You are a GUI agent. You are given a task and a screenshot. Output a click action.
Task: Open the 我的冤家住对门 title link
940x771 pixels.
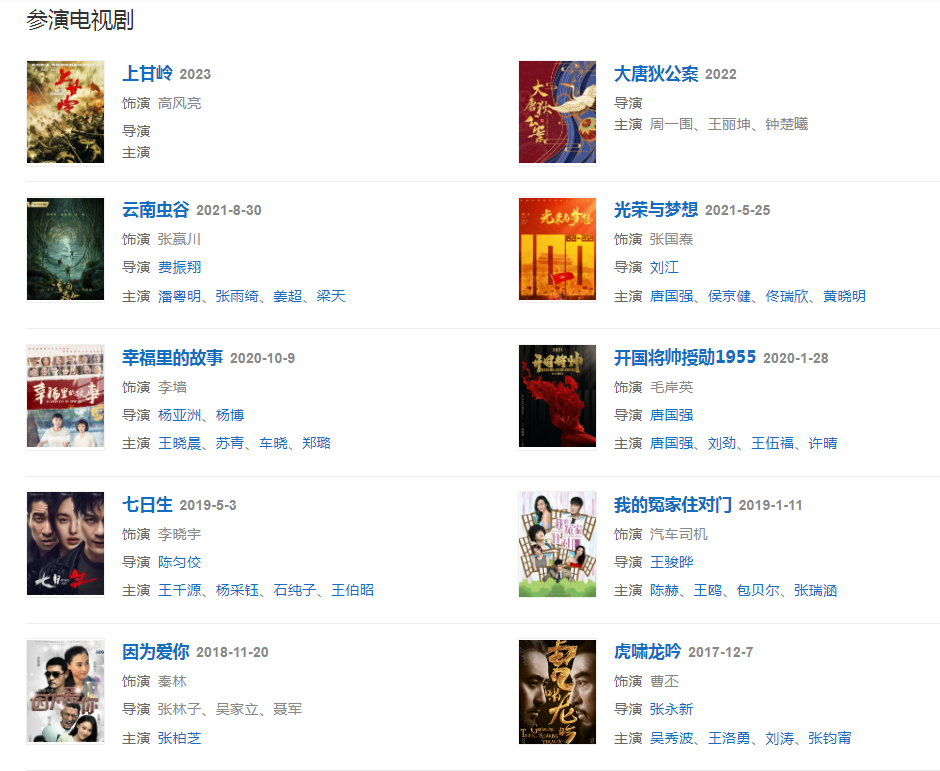click(672, 505)
